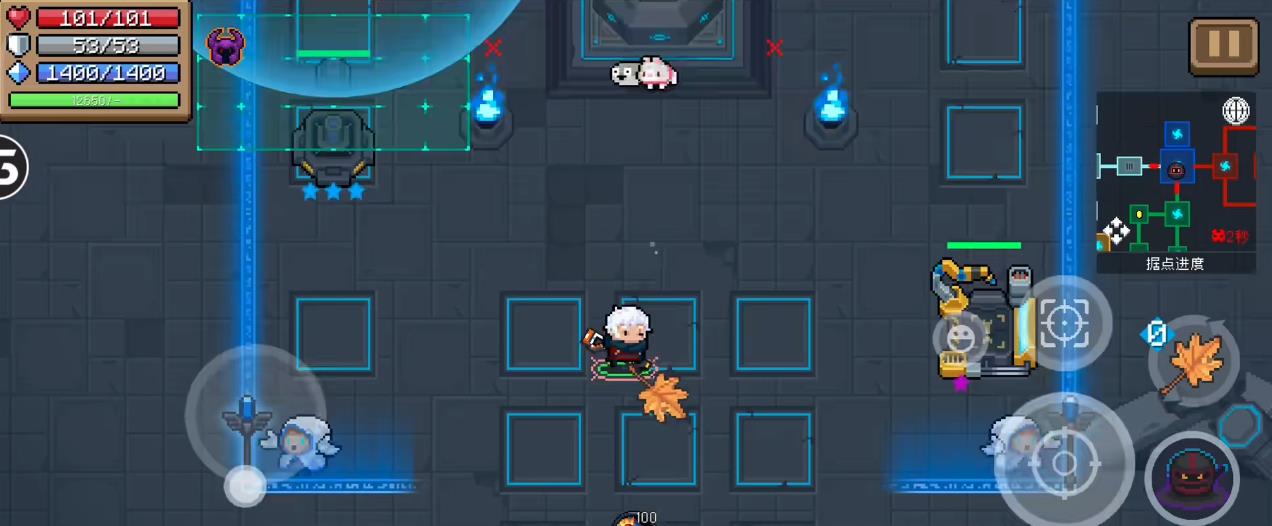Tap the purple demon buff icon
Image resolution: width=1272 pixels, height=526 pixels.
pyautogui.click(x=225, y=46)
